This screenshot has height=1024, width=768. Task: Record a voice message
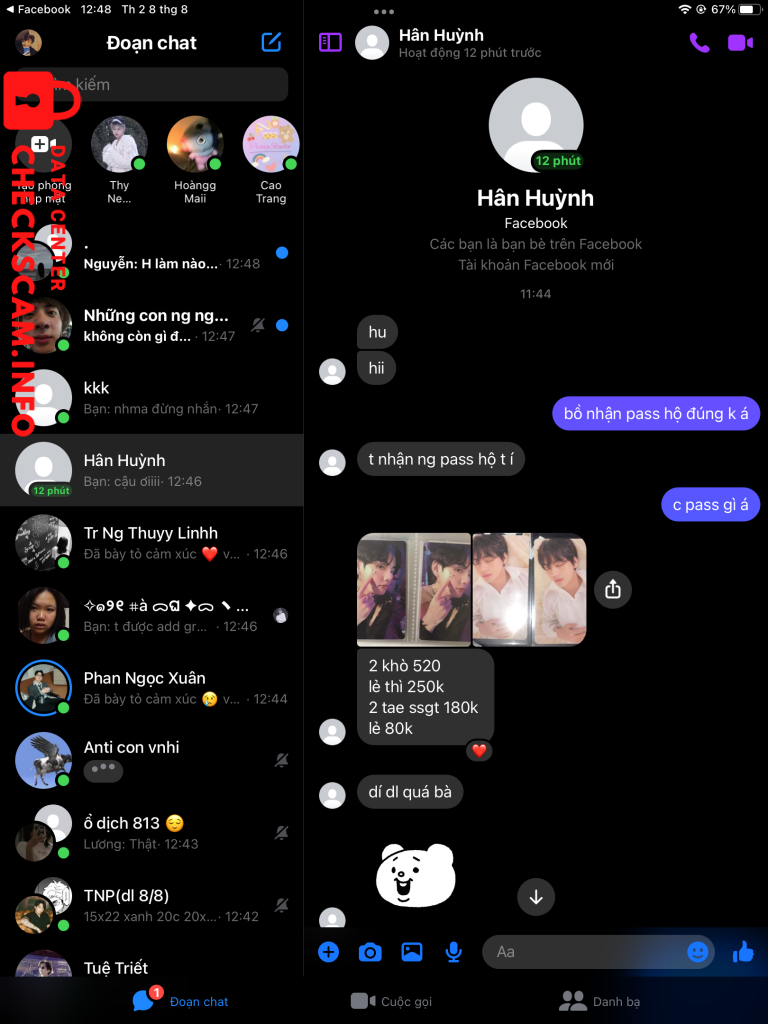(x=454, y=952)
